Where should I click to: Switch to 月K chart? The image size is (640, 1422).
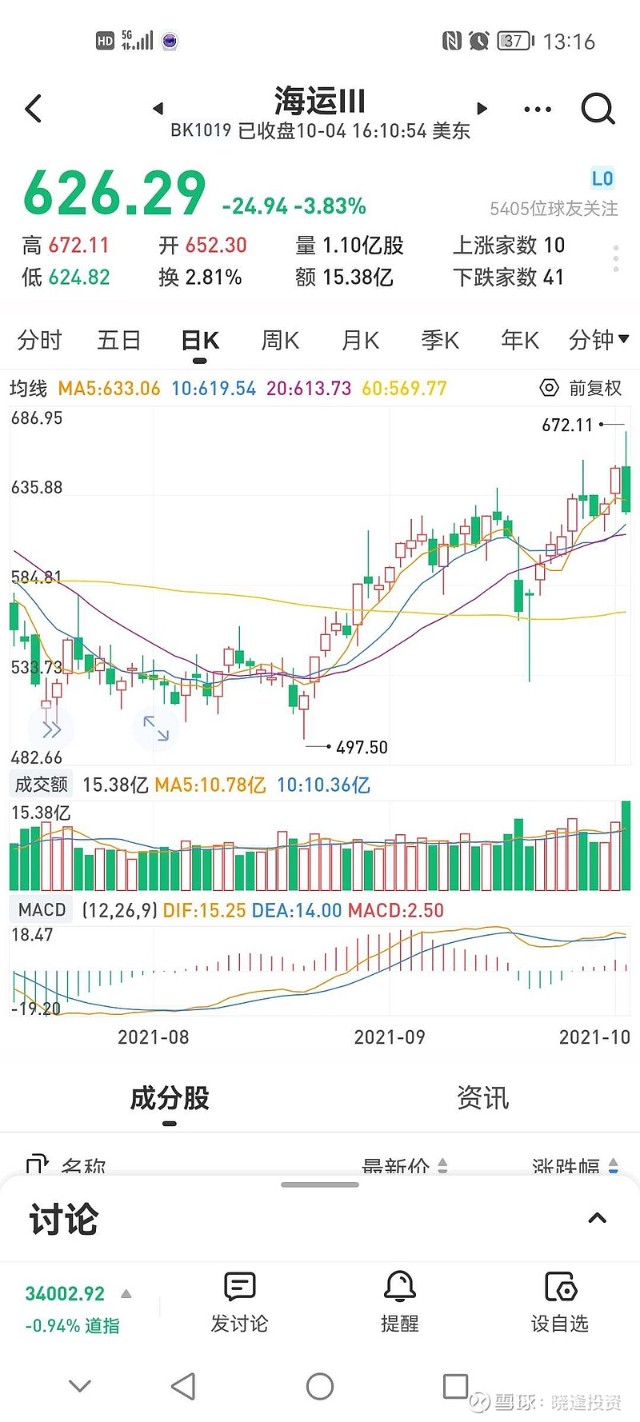coord(360,340)
